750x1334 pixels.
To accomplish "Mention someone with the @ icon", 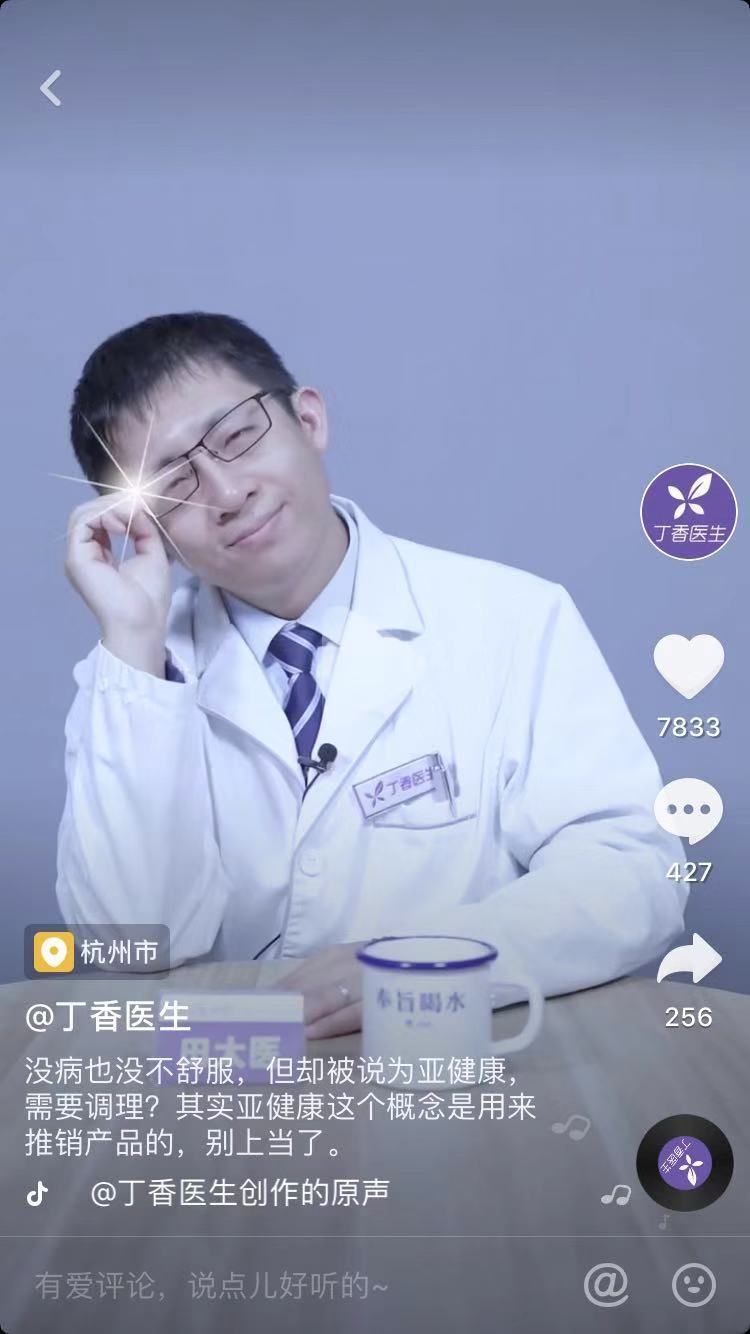I will [x=606, y=1284].
